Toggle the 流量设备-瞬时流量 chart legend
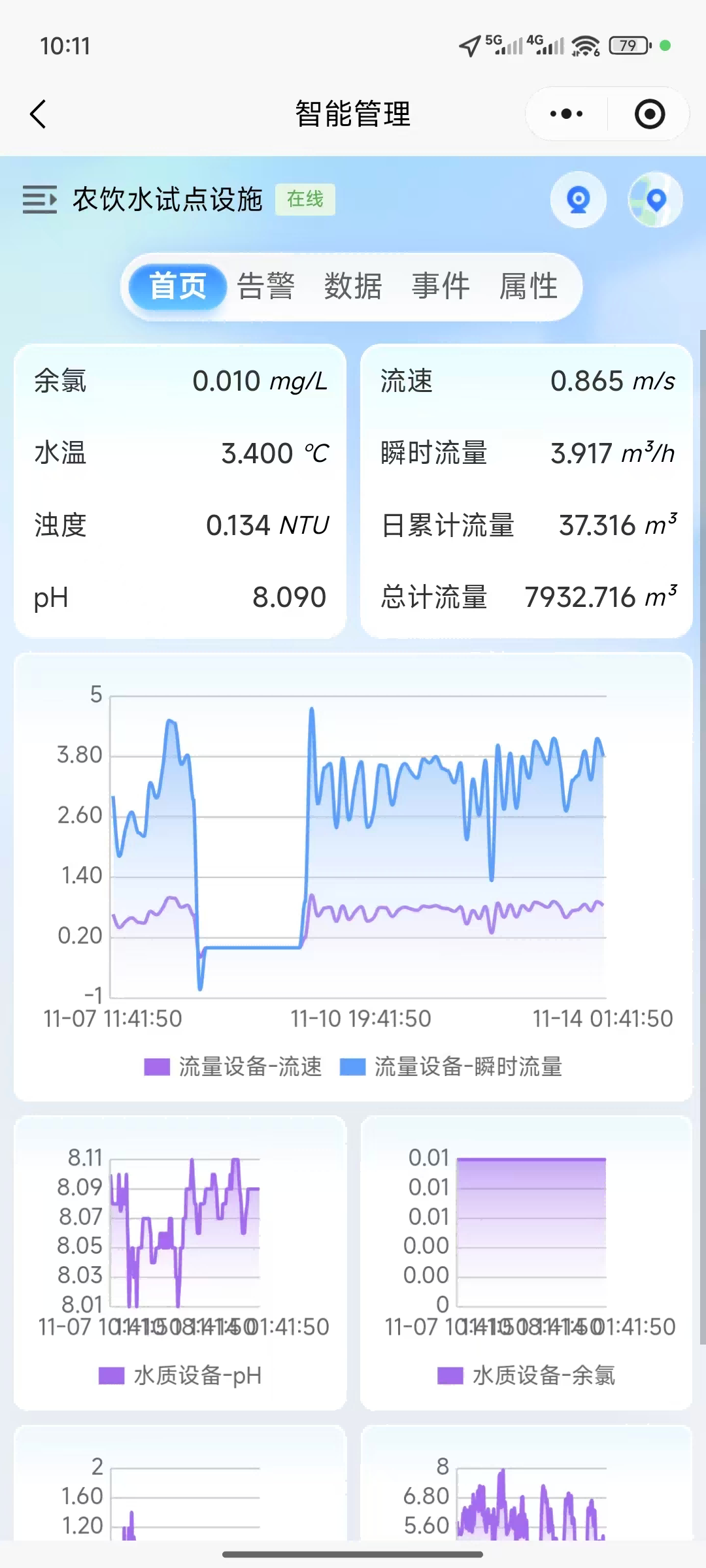This screenshot has height=1568, width=706. (451, 1067)
